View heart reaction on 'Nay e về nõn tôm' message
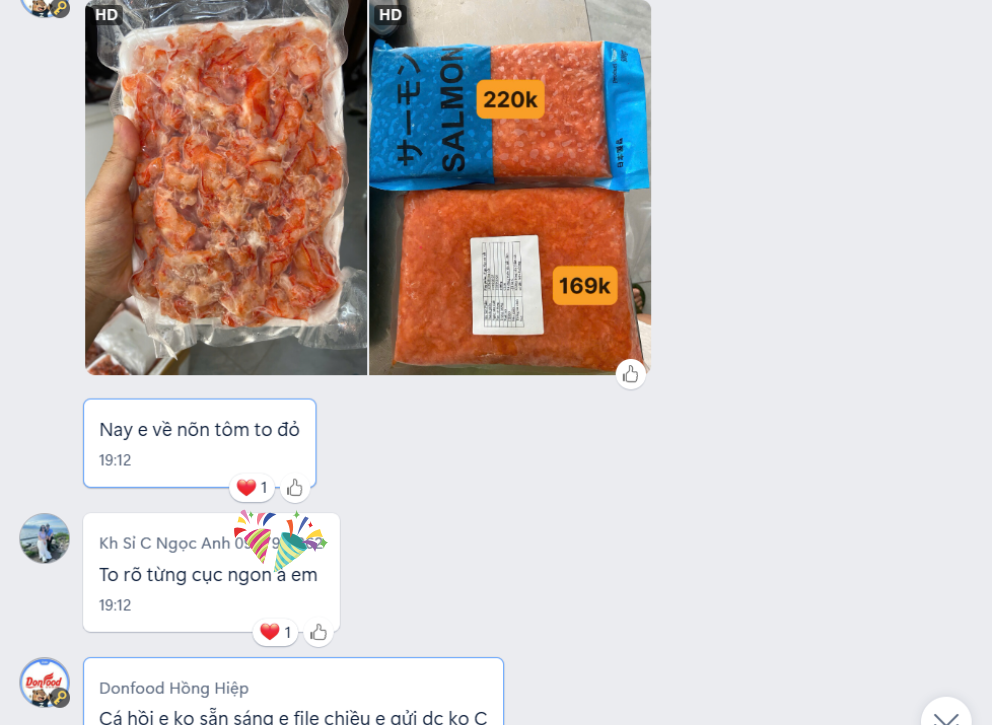This screenshot has height=725, width=992. click(x=252, y=488)
